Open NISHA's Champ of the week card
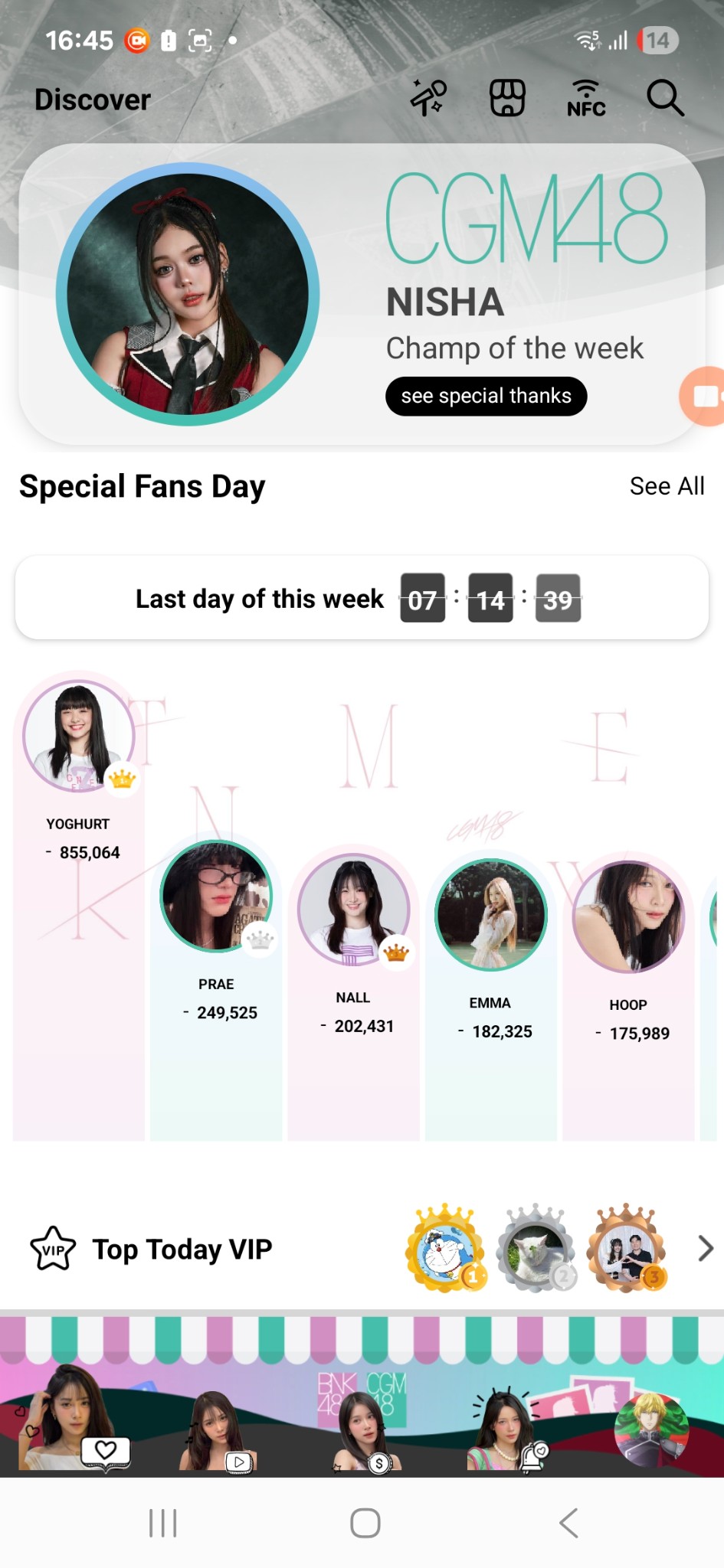The width and height of the screenshot is (724, 1568). [362, 294]
